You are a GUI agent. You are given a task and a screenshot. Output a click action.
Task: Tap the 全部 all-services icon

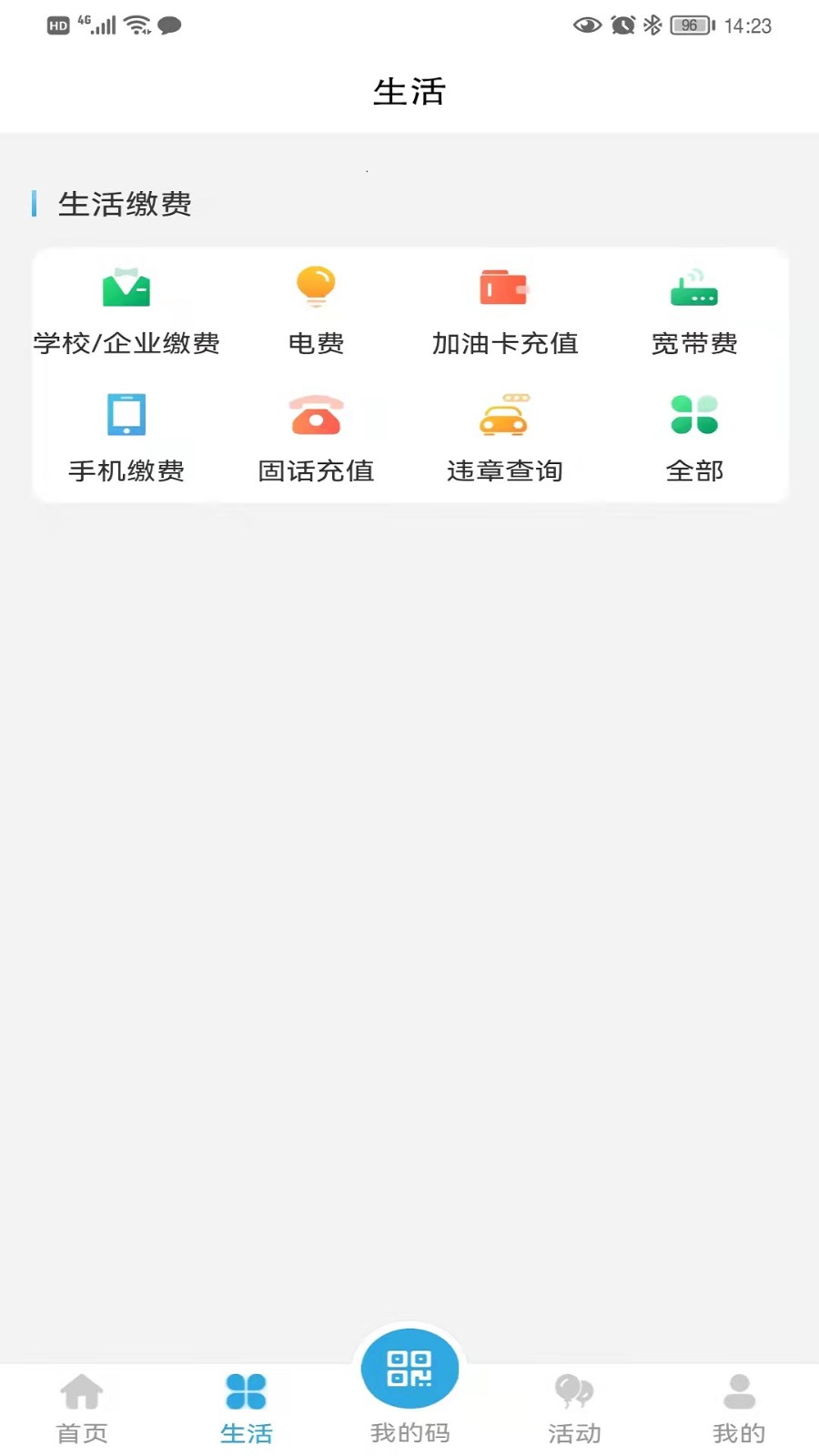tap(694, 415)
